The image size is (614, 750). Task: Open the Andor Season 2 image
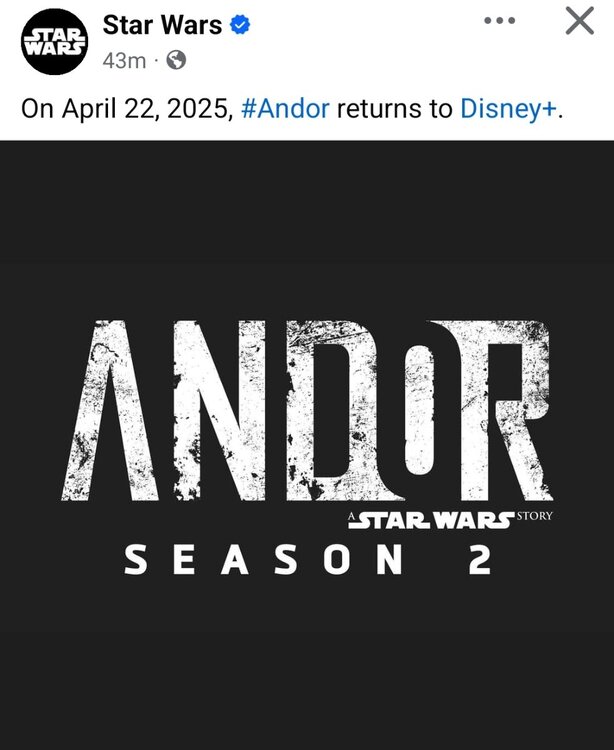[x=307, y=445]
